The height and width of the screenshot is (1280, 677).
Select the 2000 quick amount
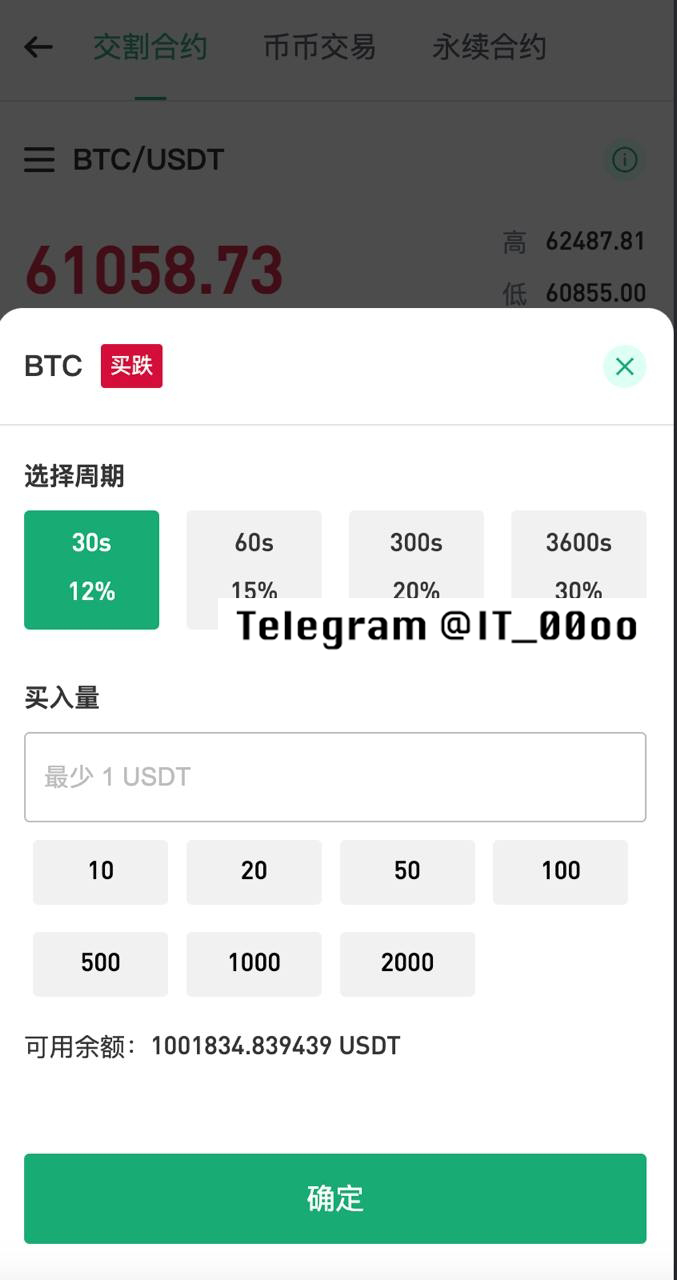(x=407, y=963)
